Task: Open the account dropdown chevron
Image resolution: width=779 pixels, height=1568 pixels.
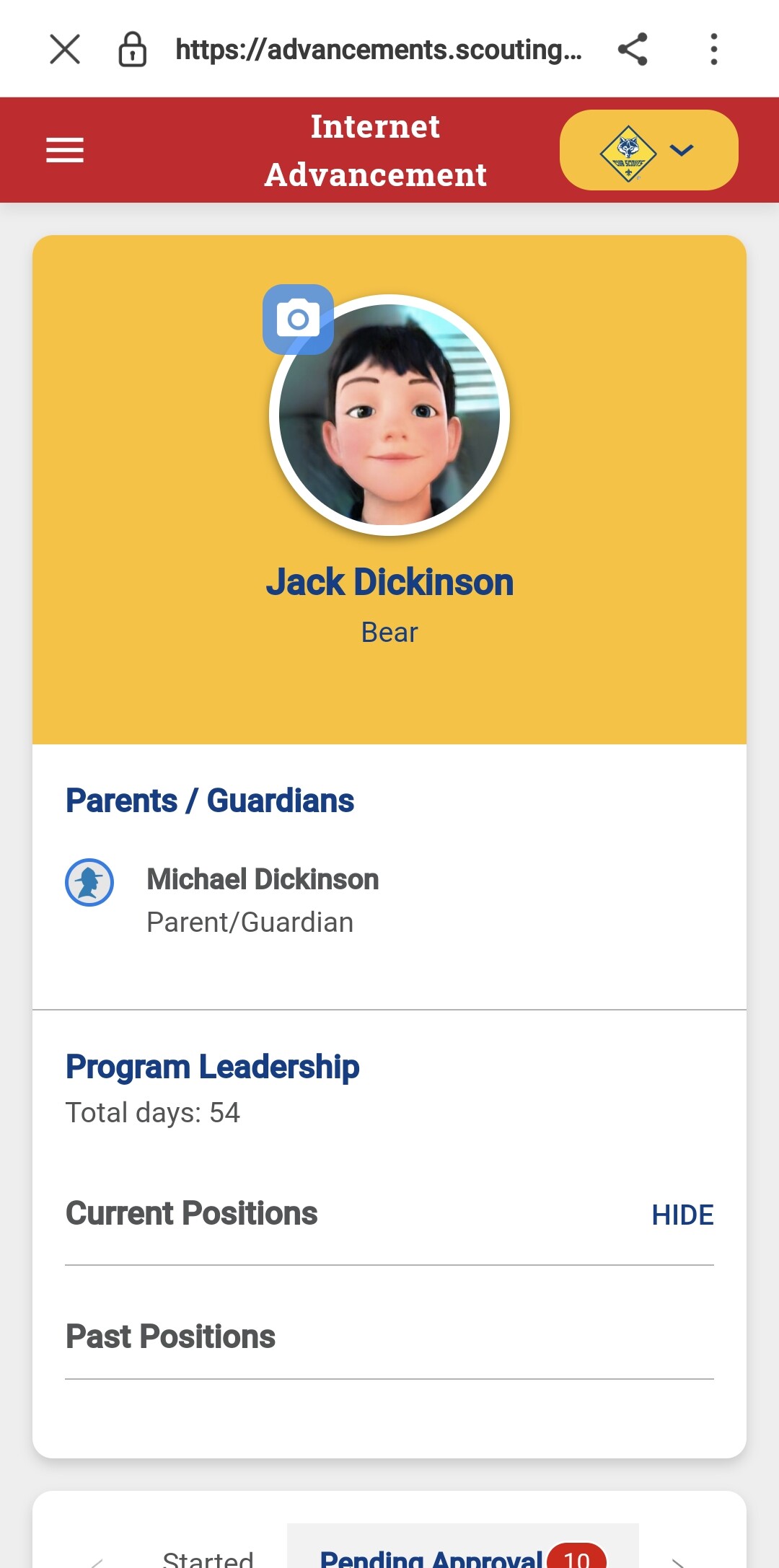Action: 680,151
